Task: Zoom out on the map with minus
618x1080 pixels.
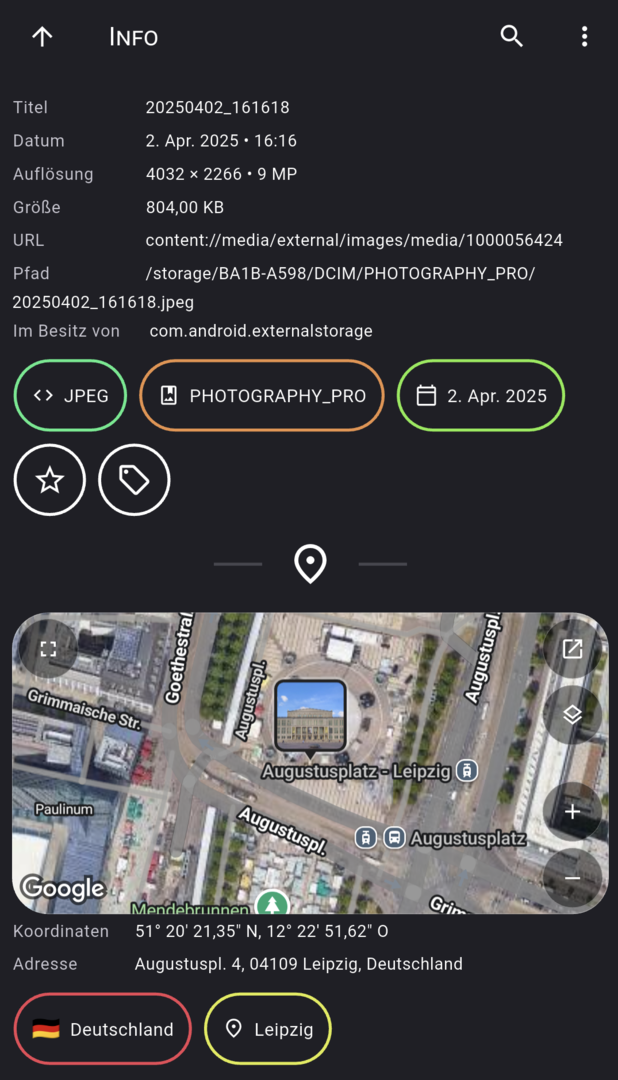Action: tap(572, 878)
